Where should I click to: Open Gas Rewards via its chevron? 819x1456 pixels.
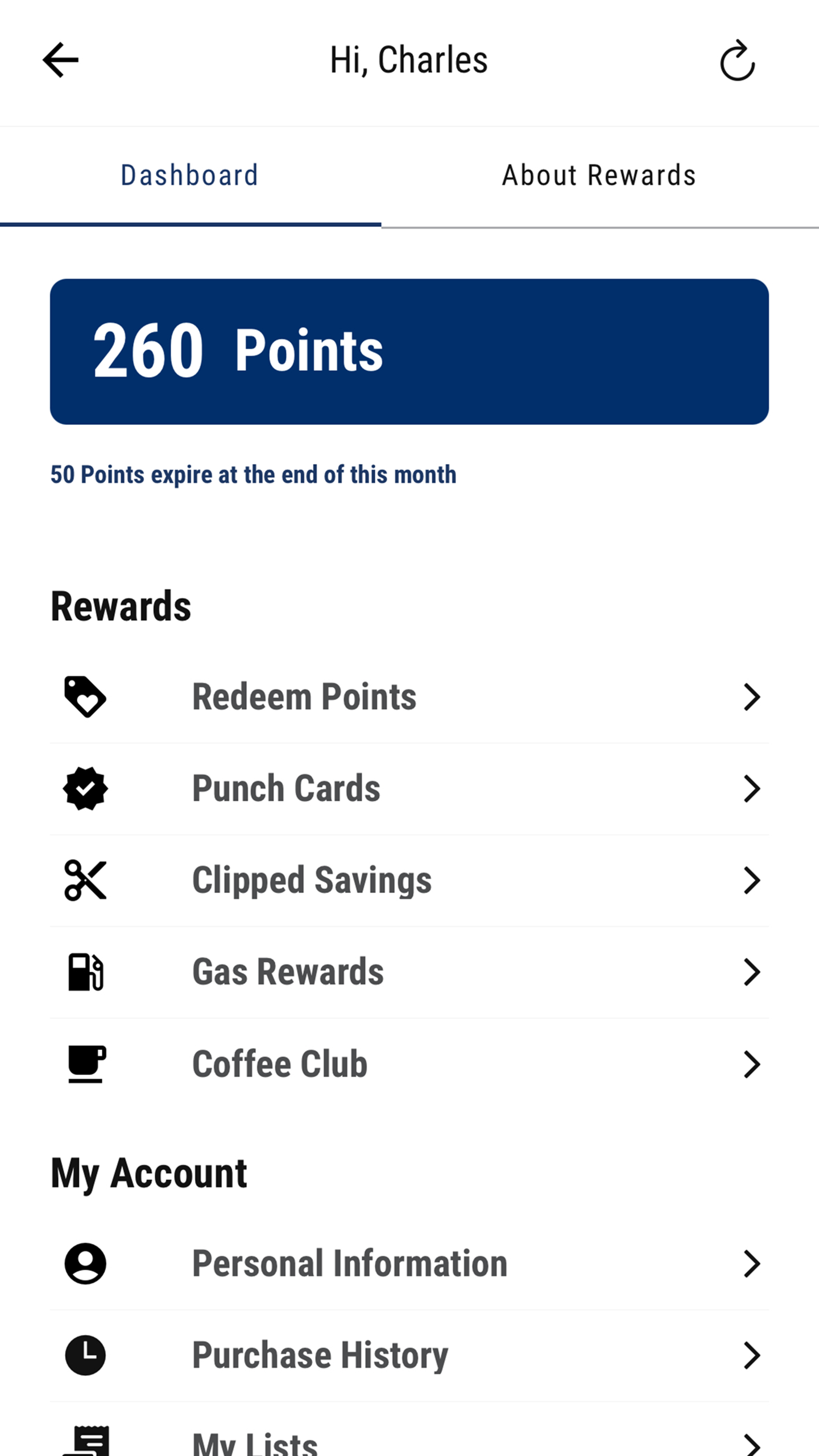click(x=752, y=972)
